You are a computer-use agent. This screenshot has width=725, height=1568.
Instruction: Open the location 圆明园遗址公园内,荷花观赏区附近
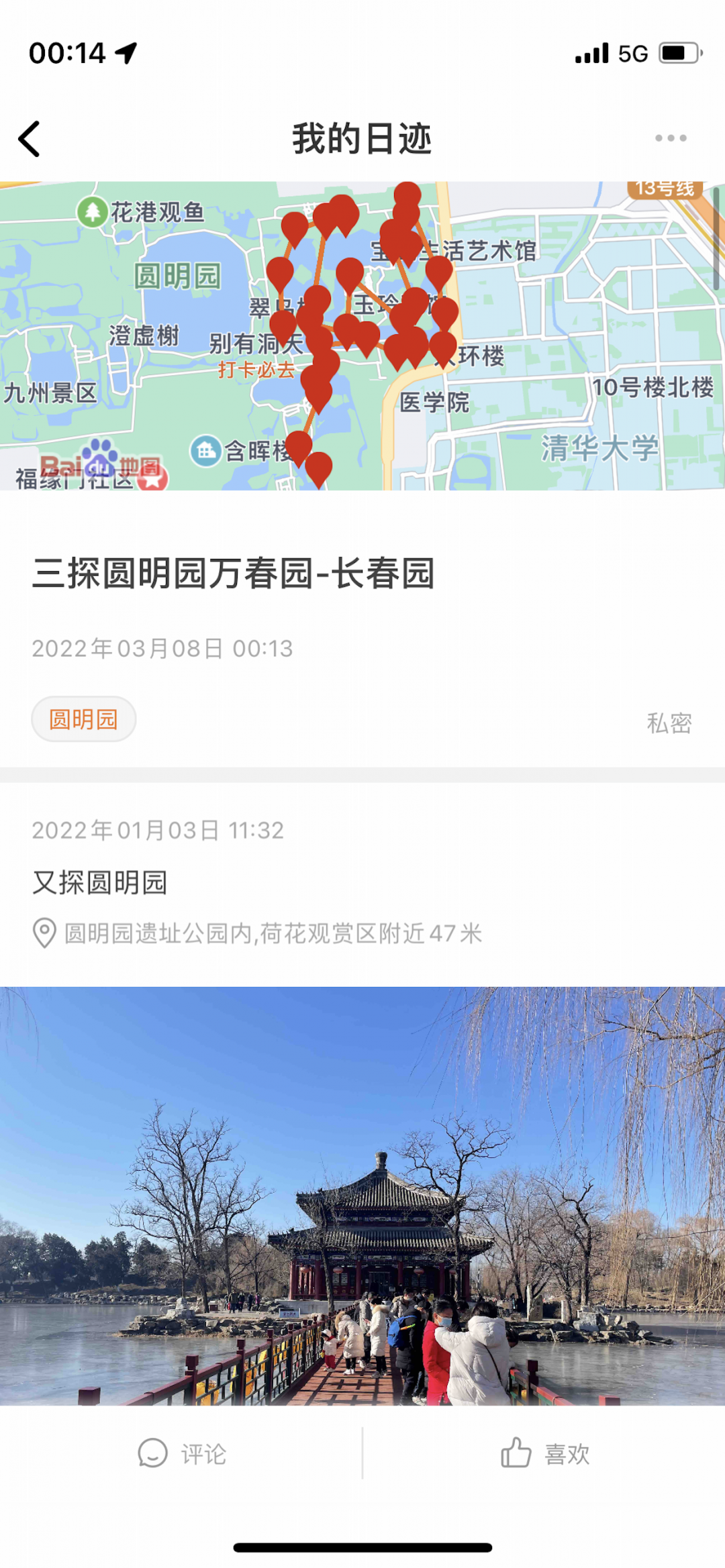[272, 933]
